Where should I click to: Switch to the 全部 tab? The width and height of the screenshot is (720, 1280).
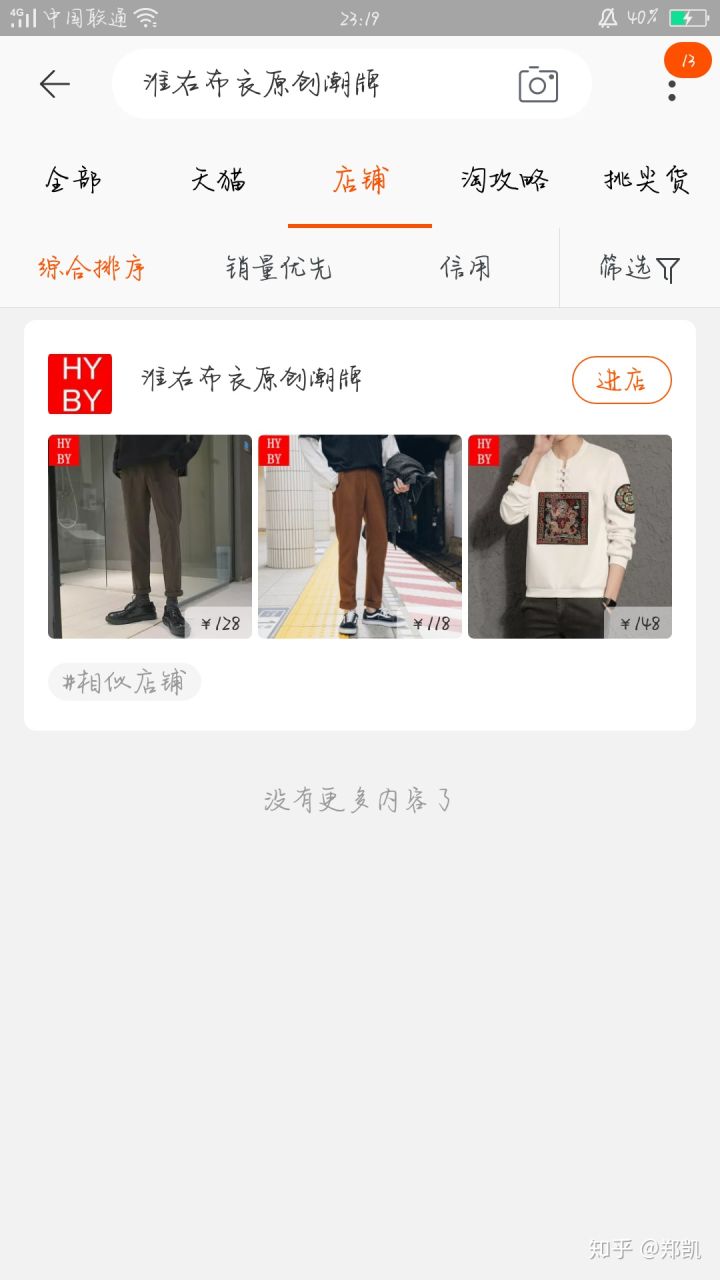point(72,181)
